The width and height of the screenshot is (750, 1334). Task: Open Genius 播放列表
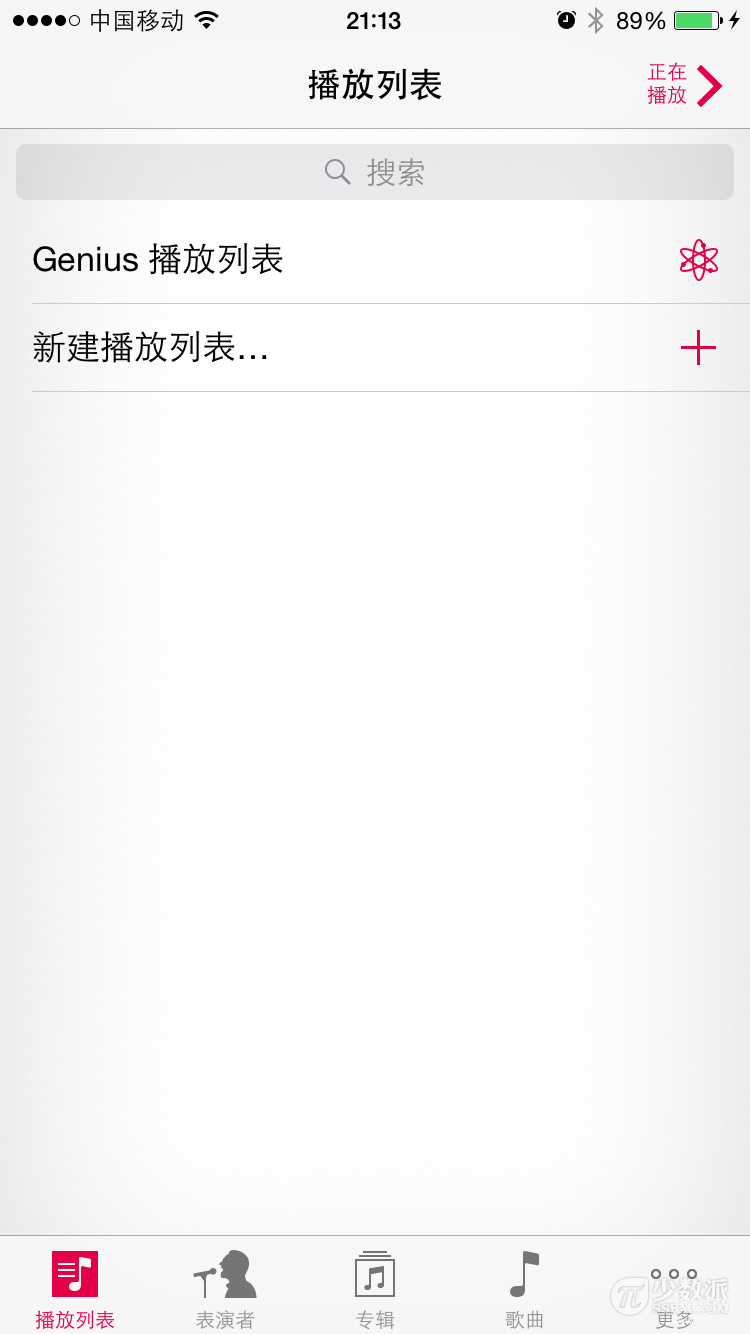click(x=375, y=260)
